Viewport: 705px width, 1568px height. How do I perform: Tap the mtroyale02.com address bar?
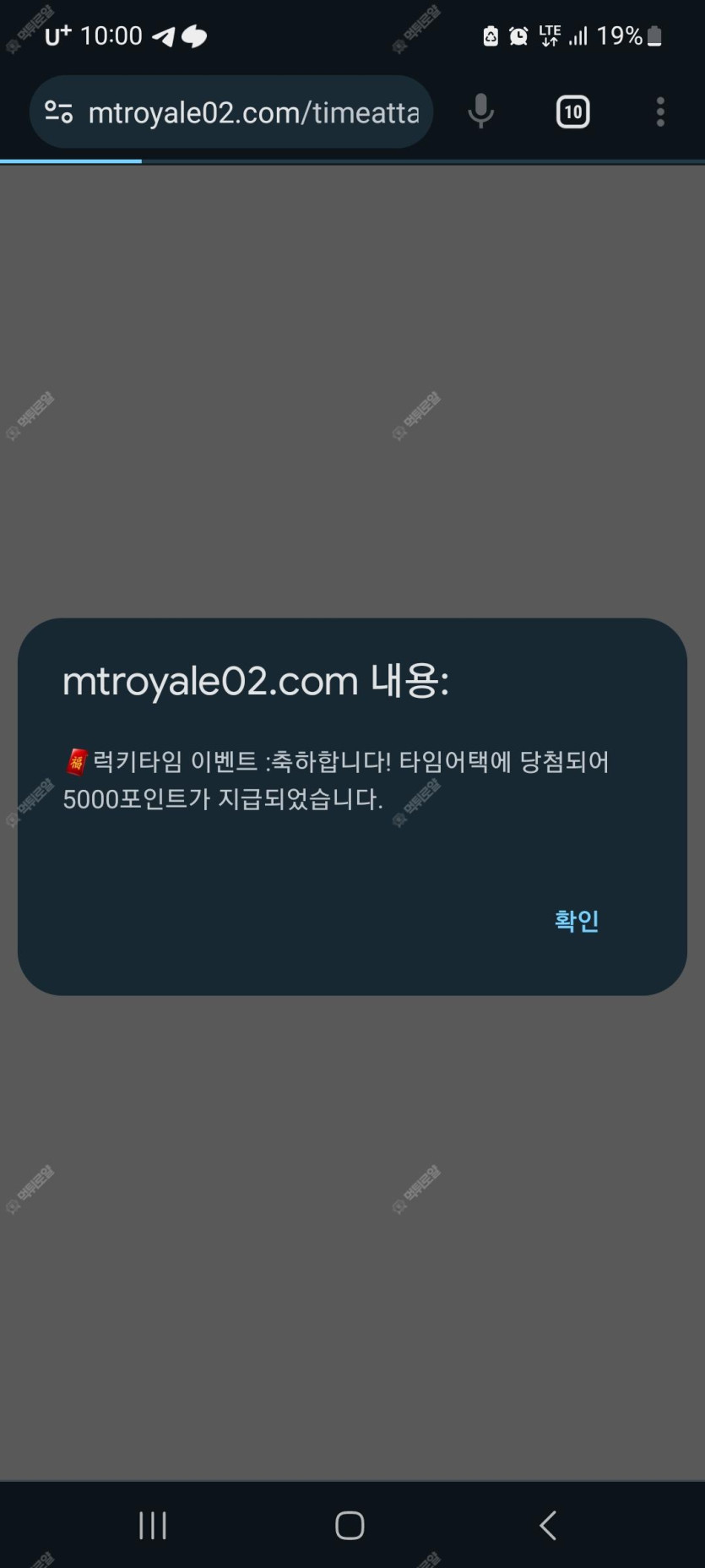[253, 112]
